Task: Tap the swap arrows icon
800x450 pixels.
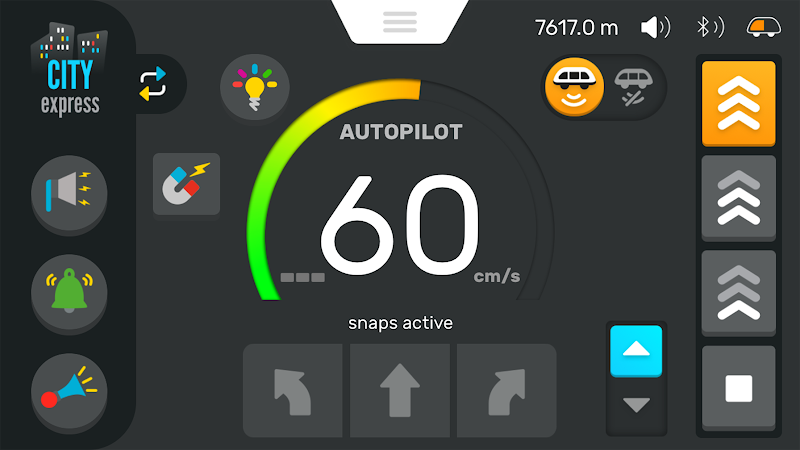Action: coord(153,84)
